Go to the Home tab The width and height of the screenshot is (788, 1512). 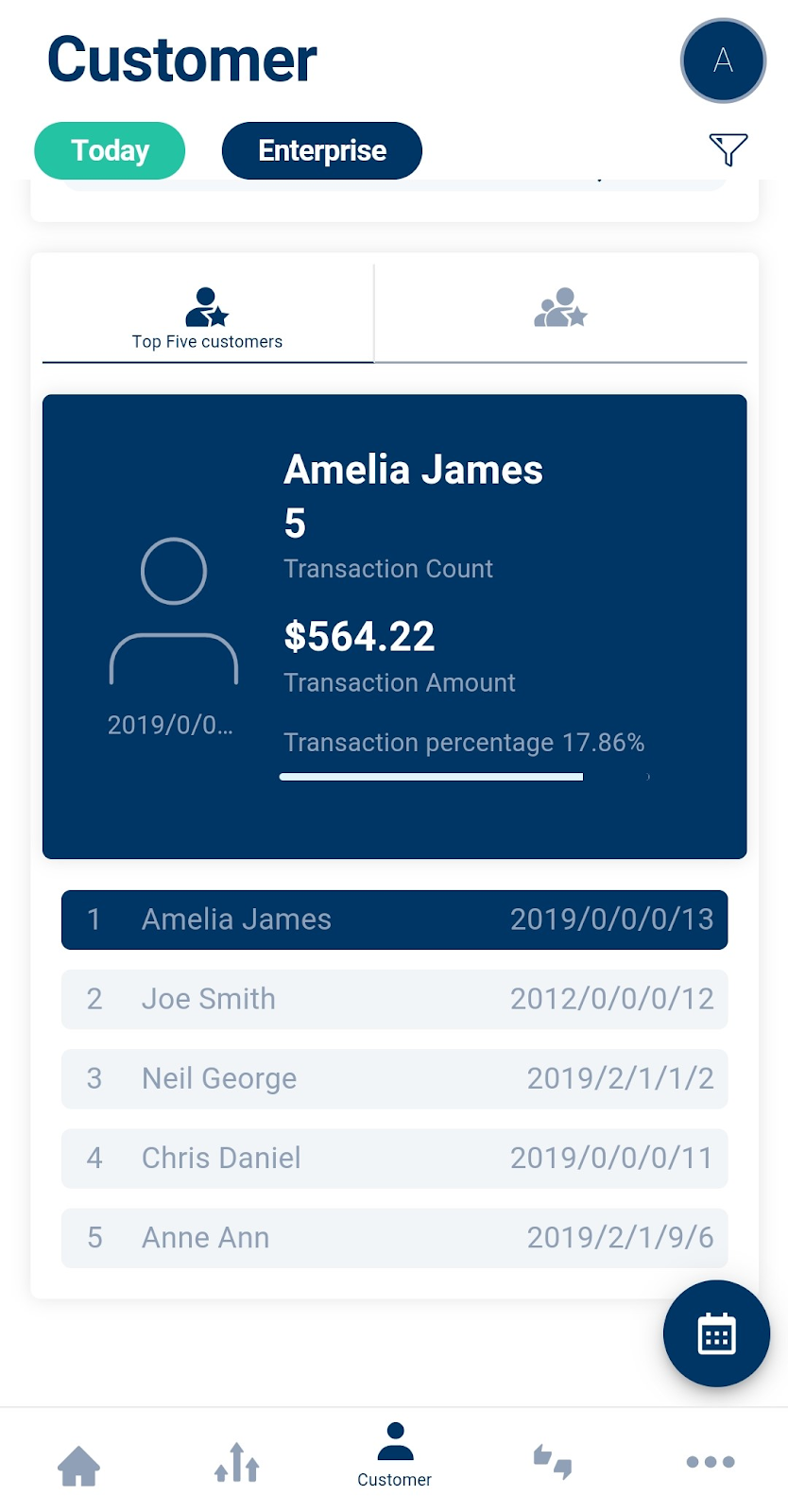(x=78, y=1465)
